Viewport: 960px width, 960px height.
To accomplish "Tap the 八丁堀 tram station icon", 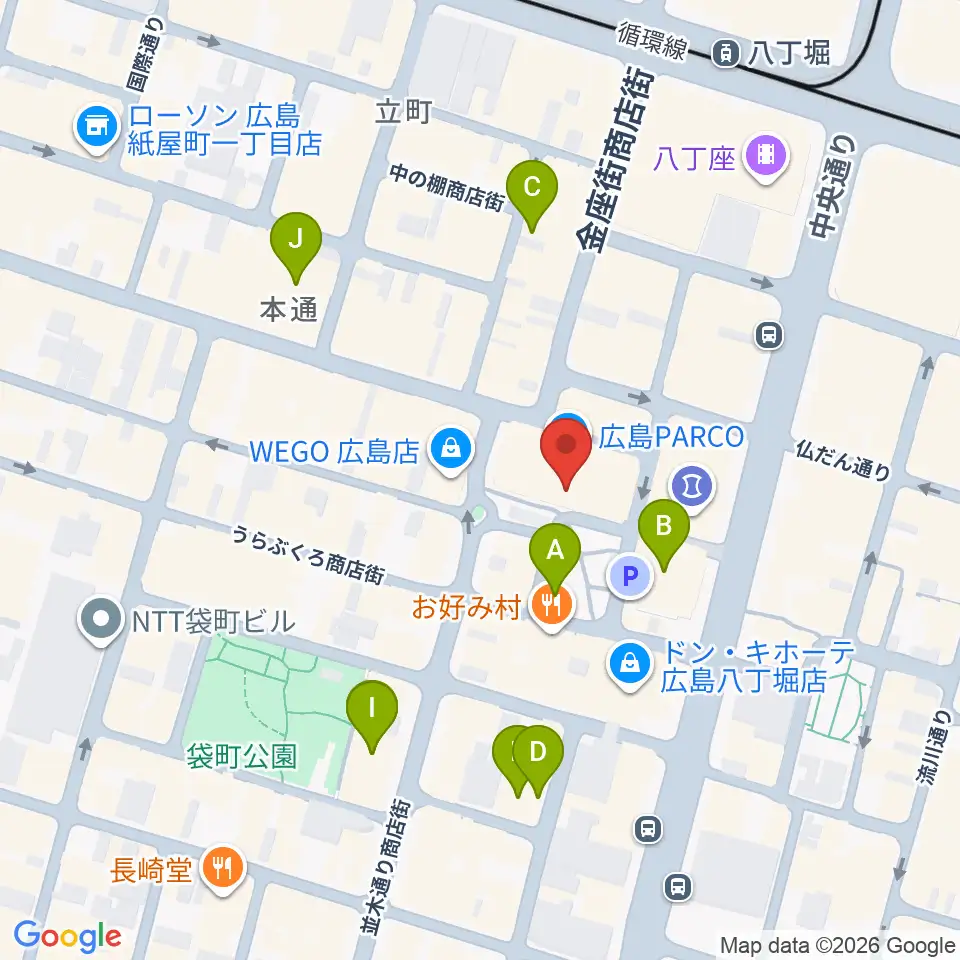I will tap(726, 54).
